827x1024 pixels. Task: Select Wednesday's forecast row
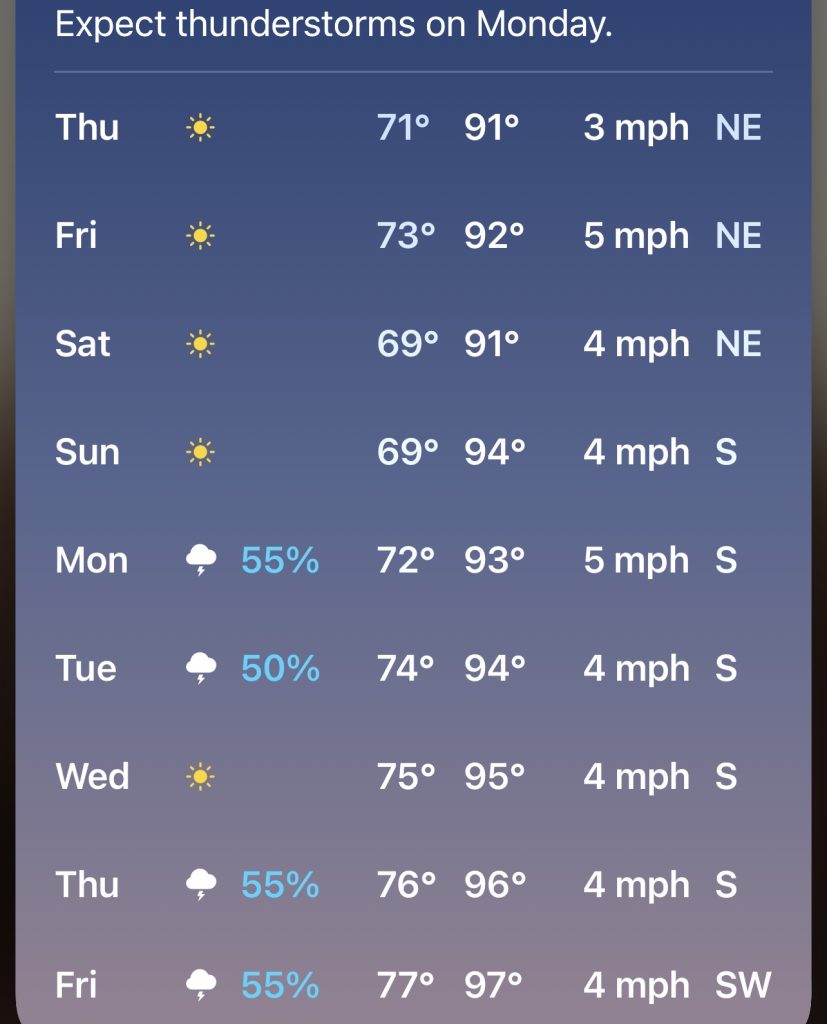414,776
